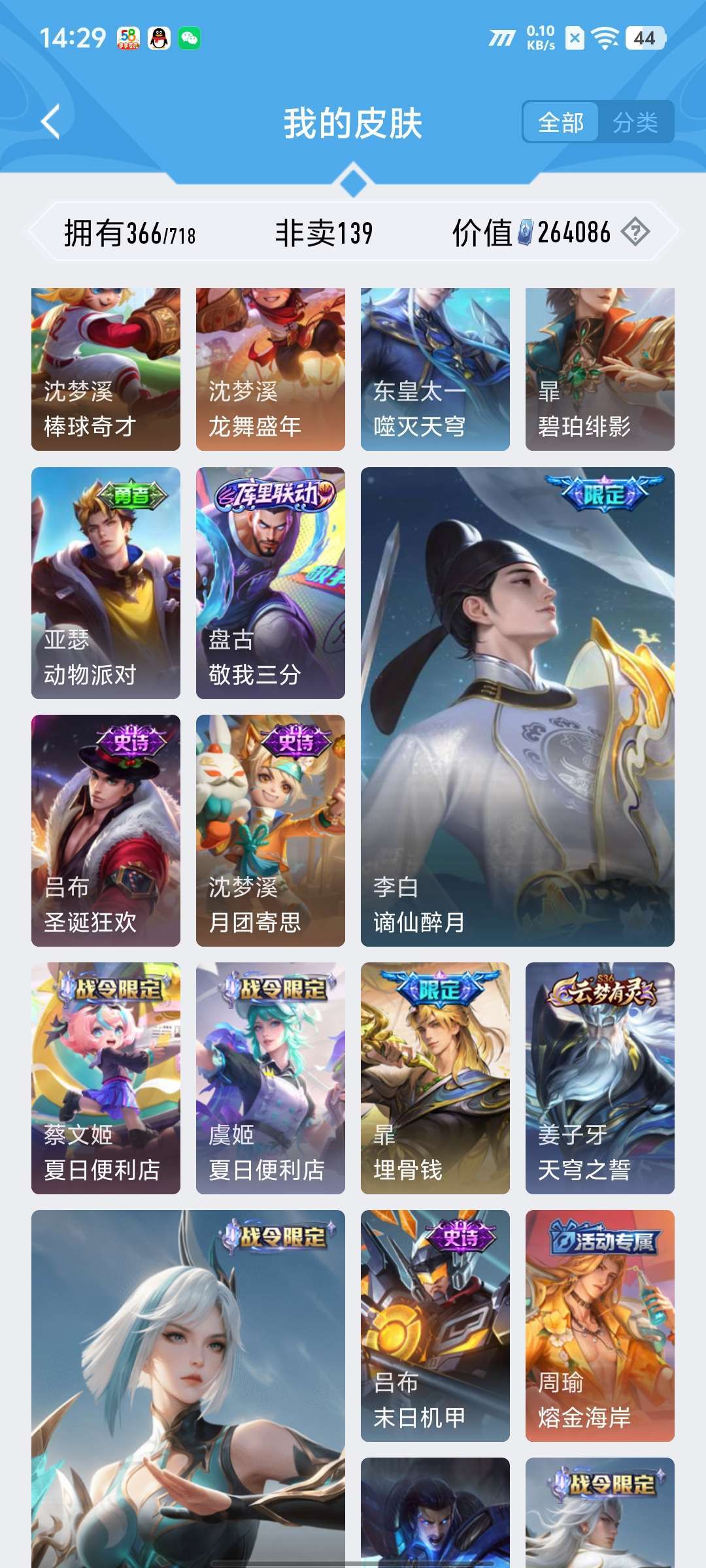The height and width of the screenshot is (1568, 706).
Task: Open 沈梦溪 棒球奇才 skin
Action: (106, 369)
